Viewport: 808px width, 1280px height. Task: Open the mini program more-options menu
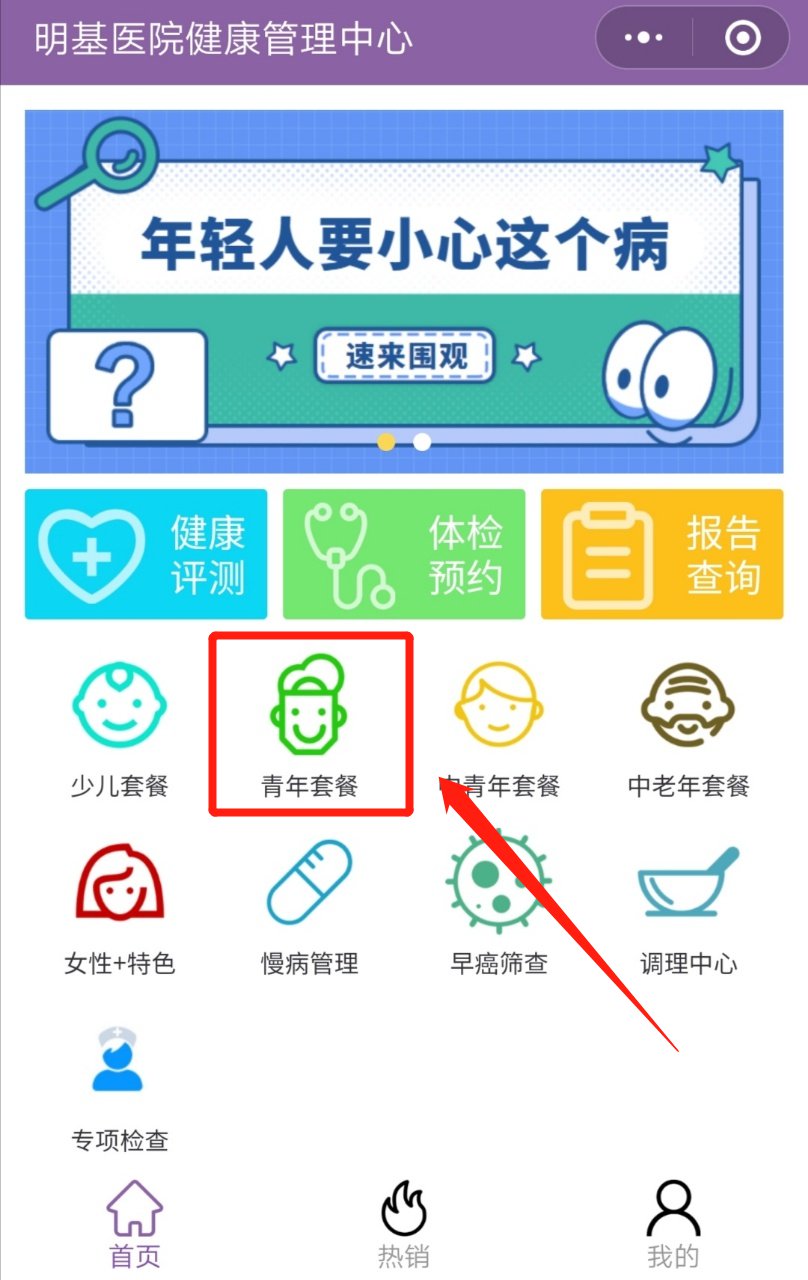643,39
